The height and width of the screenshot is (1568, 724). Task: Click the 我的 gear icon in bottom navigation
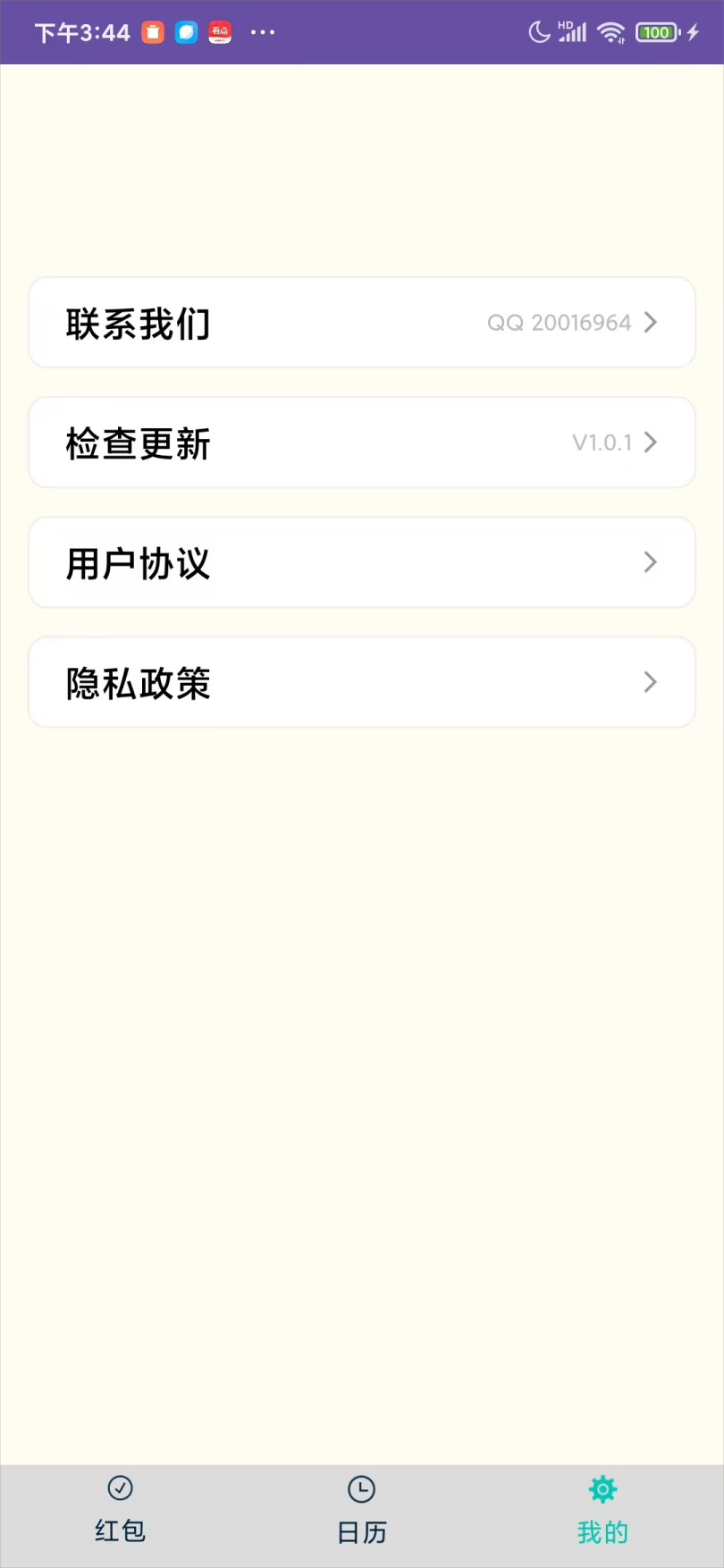[x=602, y=1488]
